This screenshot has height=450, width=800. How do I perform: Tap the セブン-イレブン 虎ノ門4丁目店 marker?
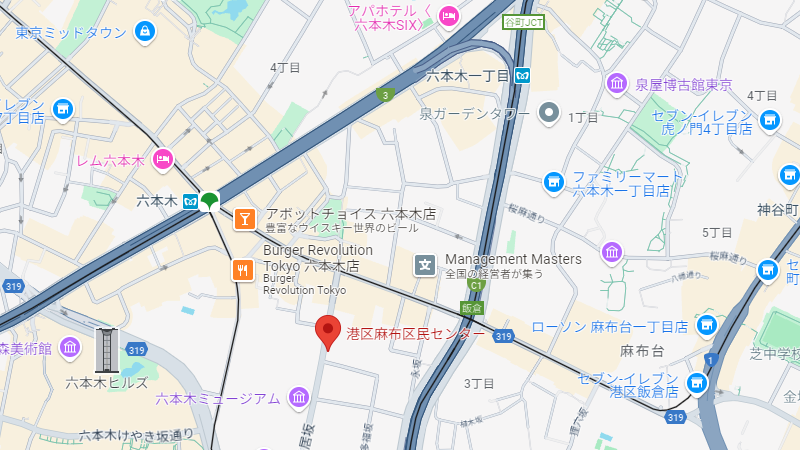coord(769,121)
